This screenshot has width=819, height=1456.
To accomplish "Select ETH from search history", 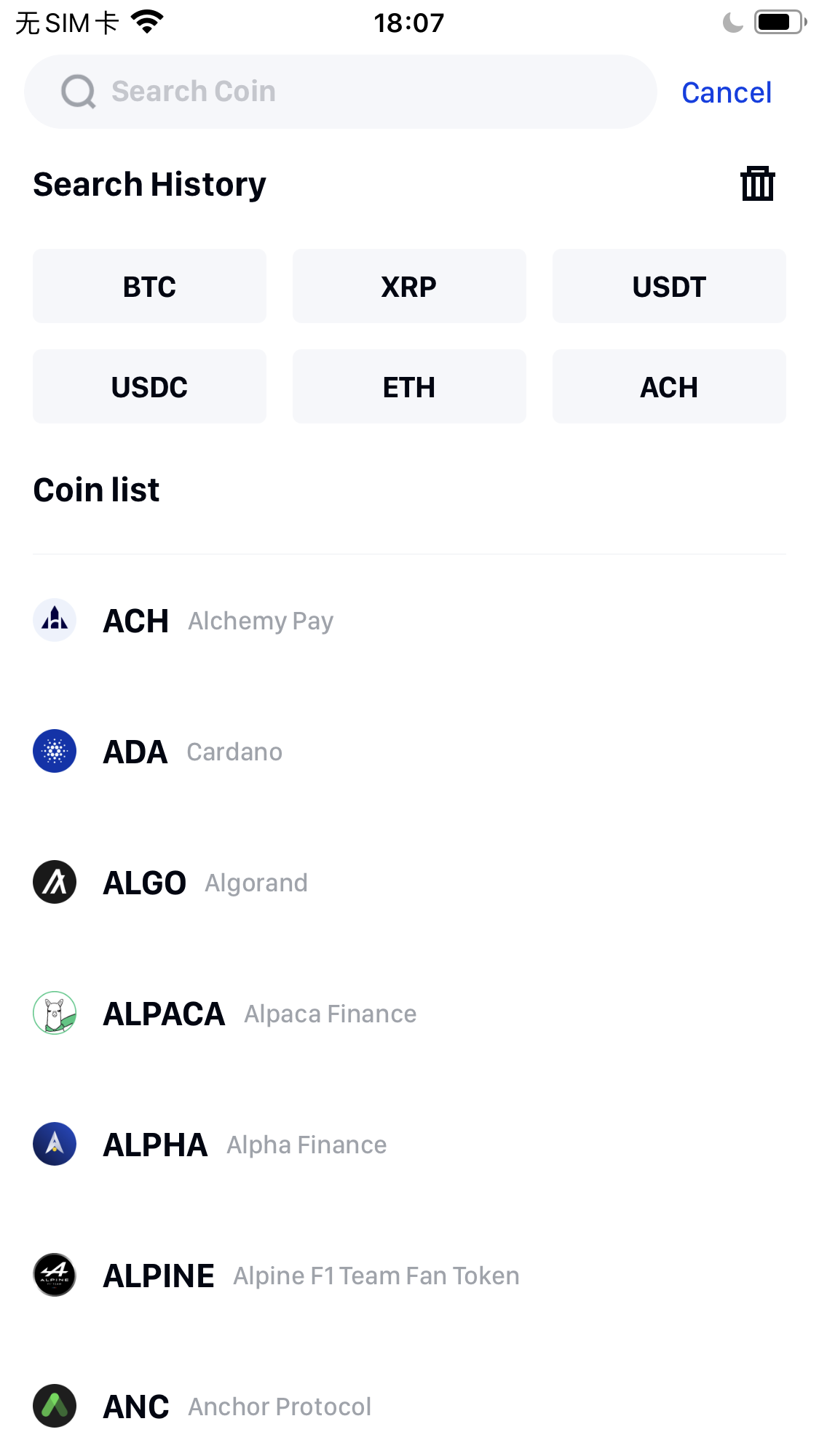I will click(x=408, y=386).
